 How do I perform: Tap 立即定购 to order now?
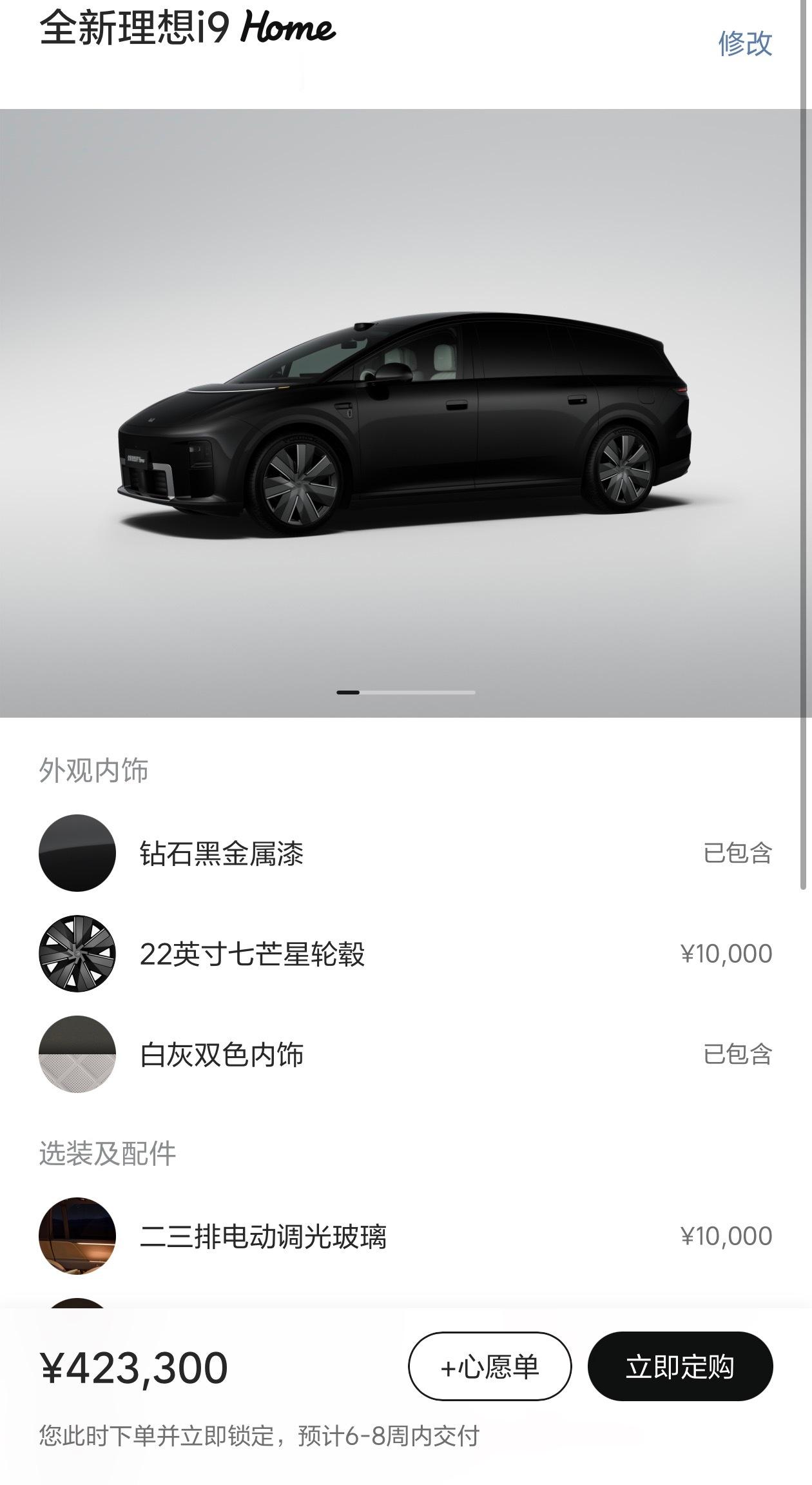[680, 1366]
